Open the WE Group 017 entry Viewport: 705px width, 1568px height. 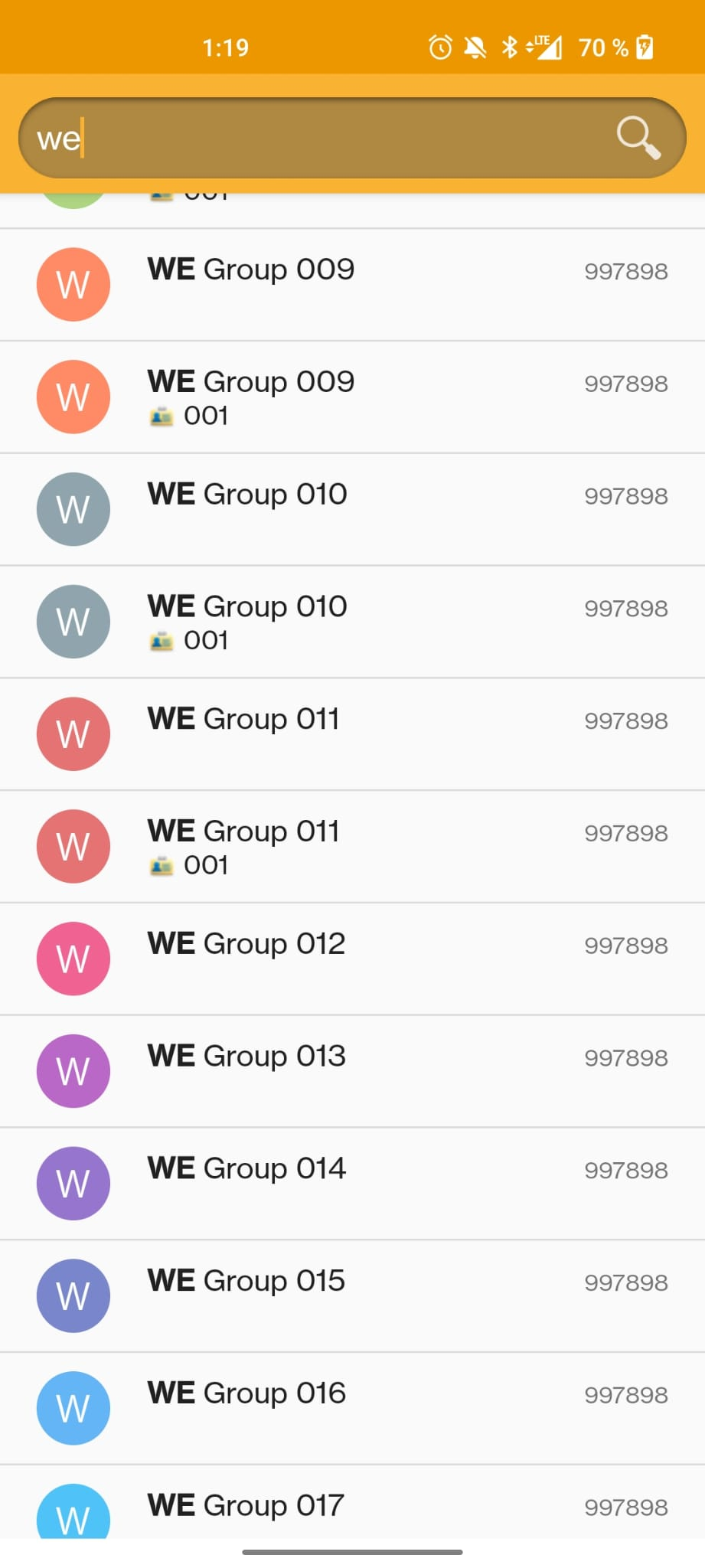tap(352, 1507)
